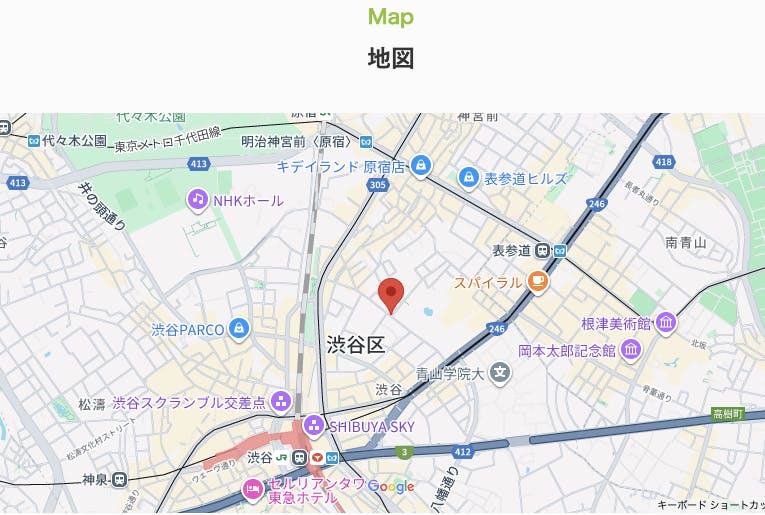Open the SHIBUYA SKY attraction marker
This screenshot has height=515, width=765.
coord(313,426)
